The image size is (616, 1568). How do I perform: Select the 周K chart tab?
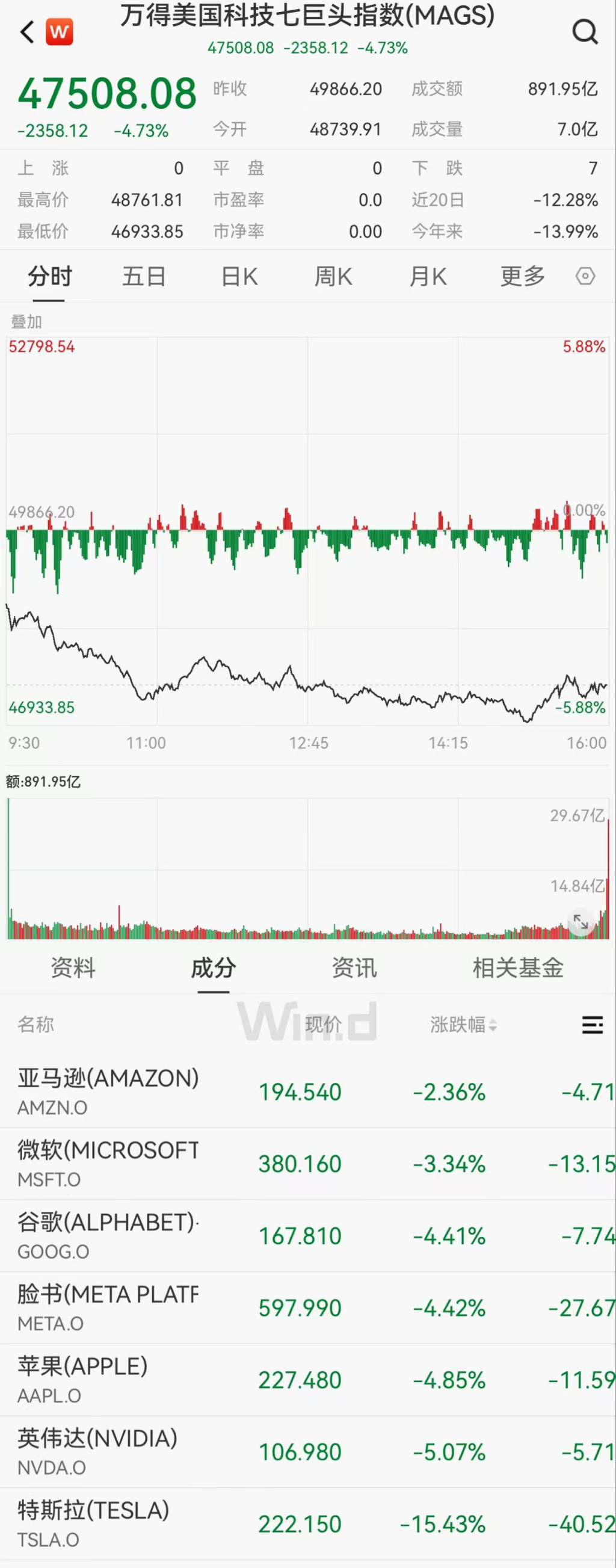tap(333, 276)
